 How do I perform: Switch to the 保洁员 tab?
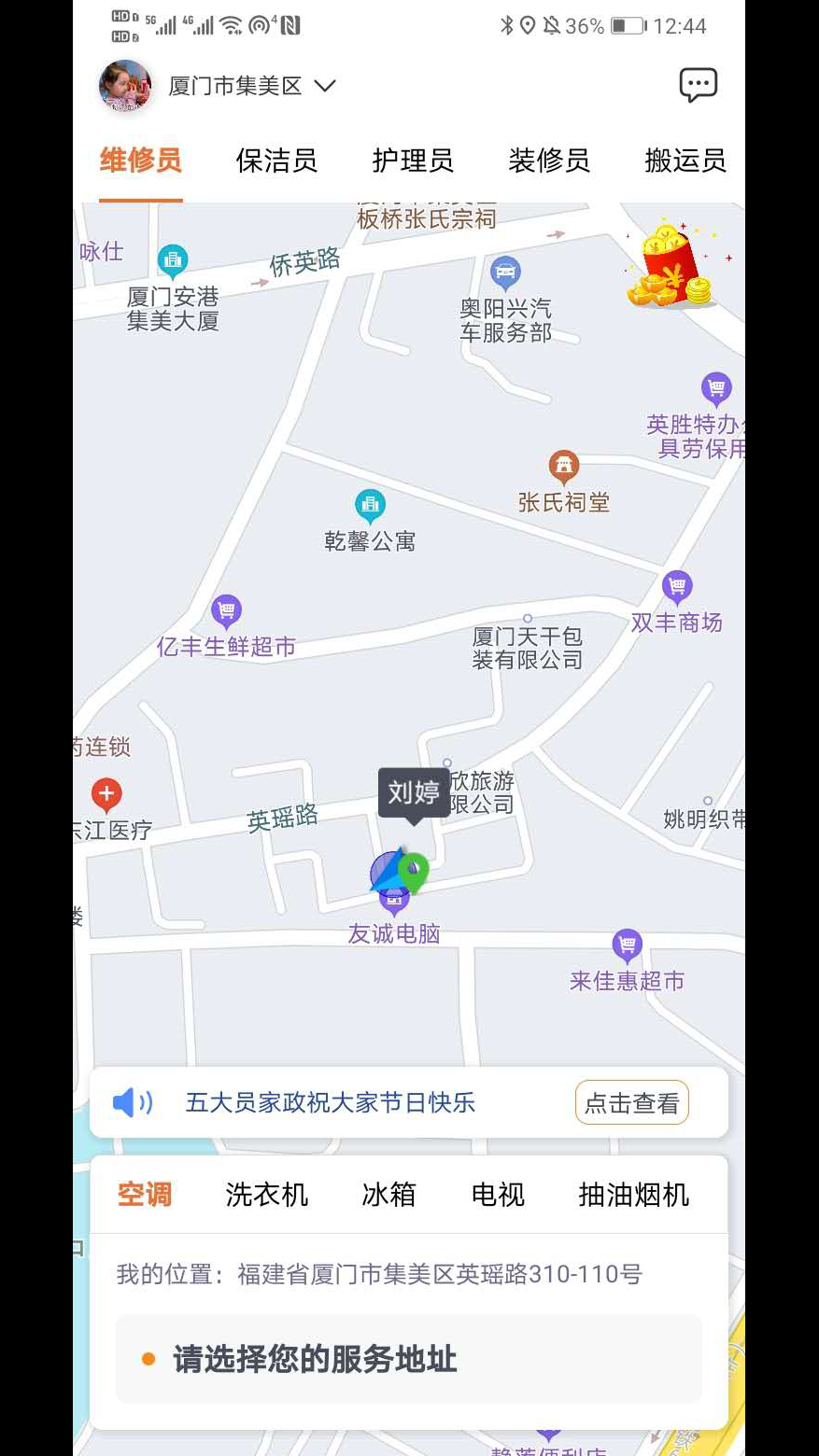[276, 161]
